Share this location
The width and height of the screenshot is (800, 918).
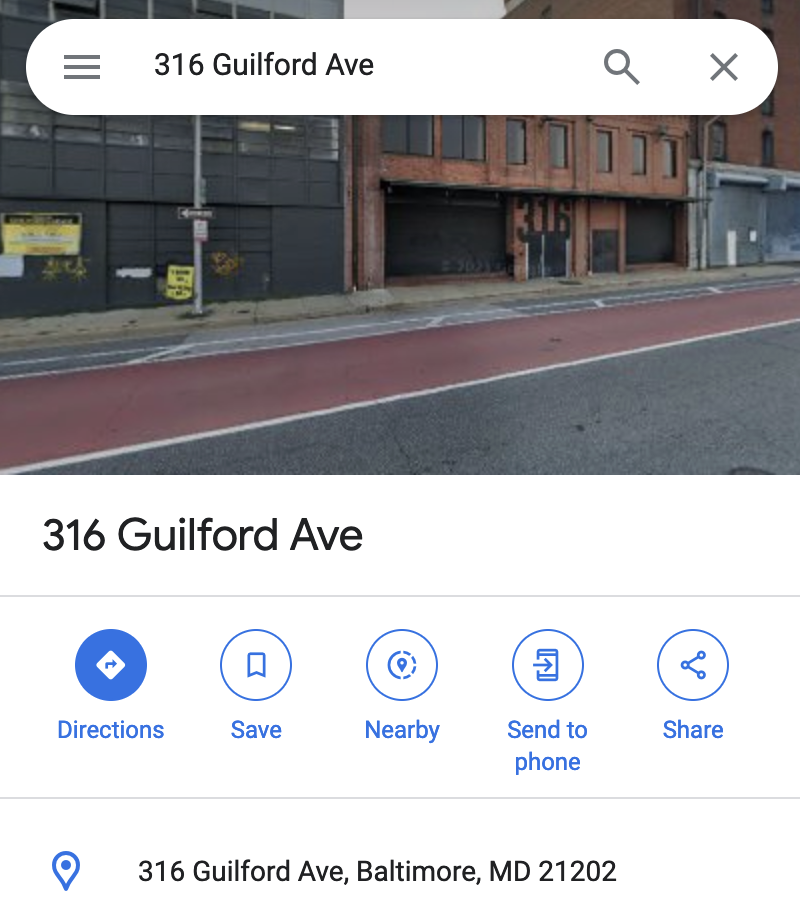tap(693, 665)
